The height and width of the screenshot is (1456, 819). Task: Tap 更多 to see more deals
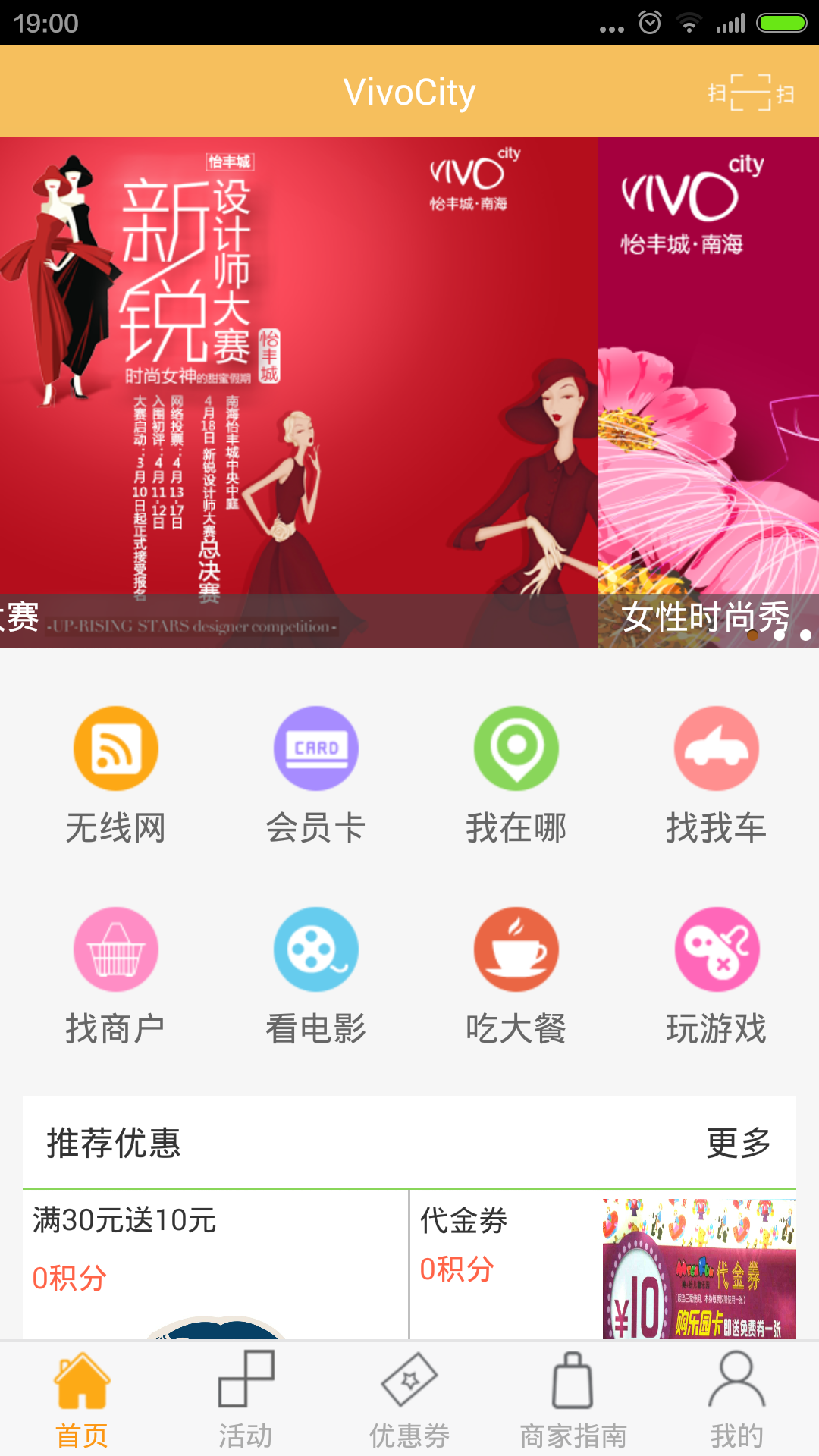coord(738,1143)
